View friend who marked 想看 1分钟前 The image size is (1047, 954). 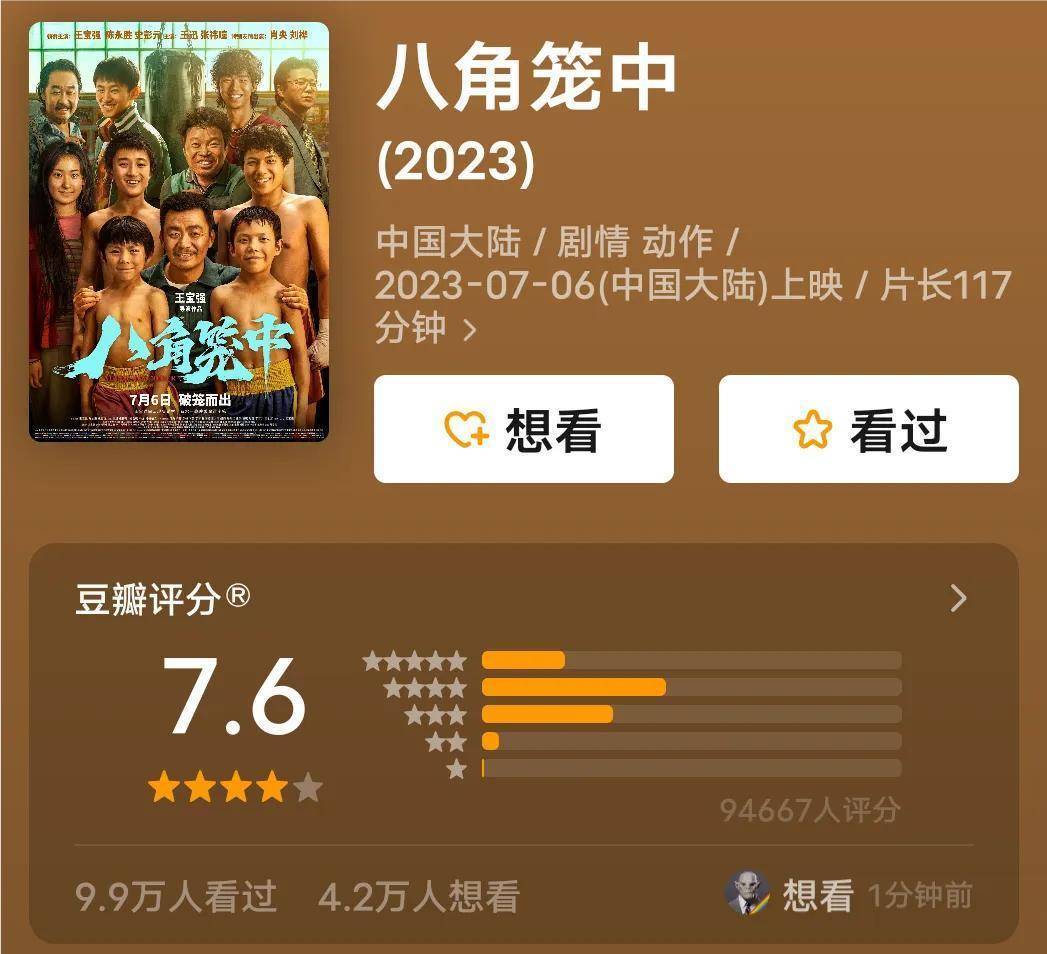pos(748,893)
